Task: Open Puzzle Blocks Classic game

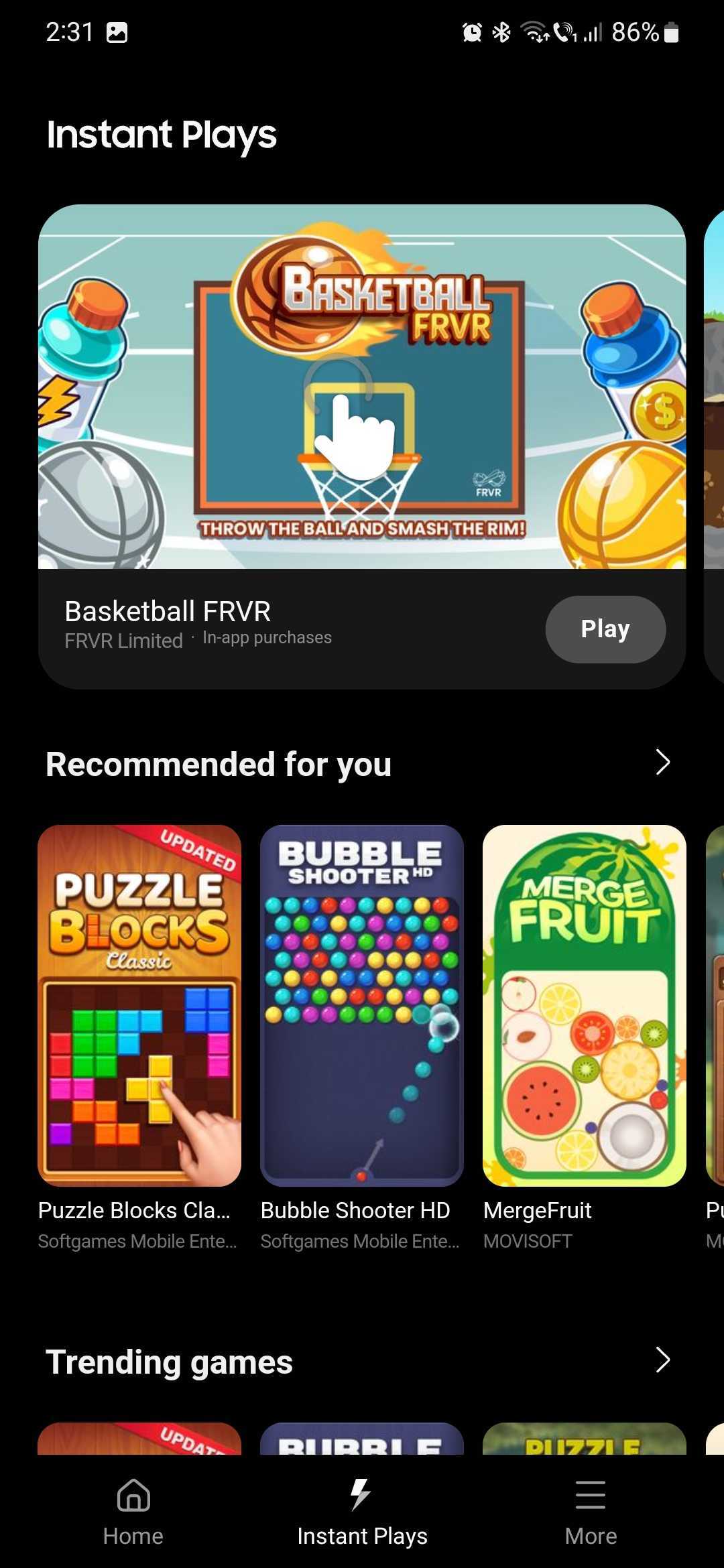Action: pyautogui.click(x=139, y=1006)
